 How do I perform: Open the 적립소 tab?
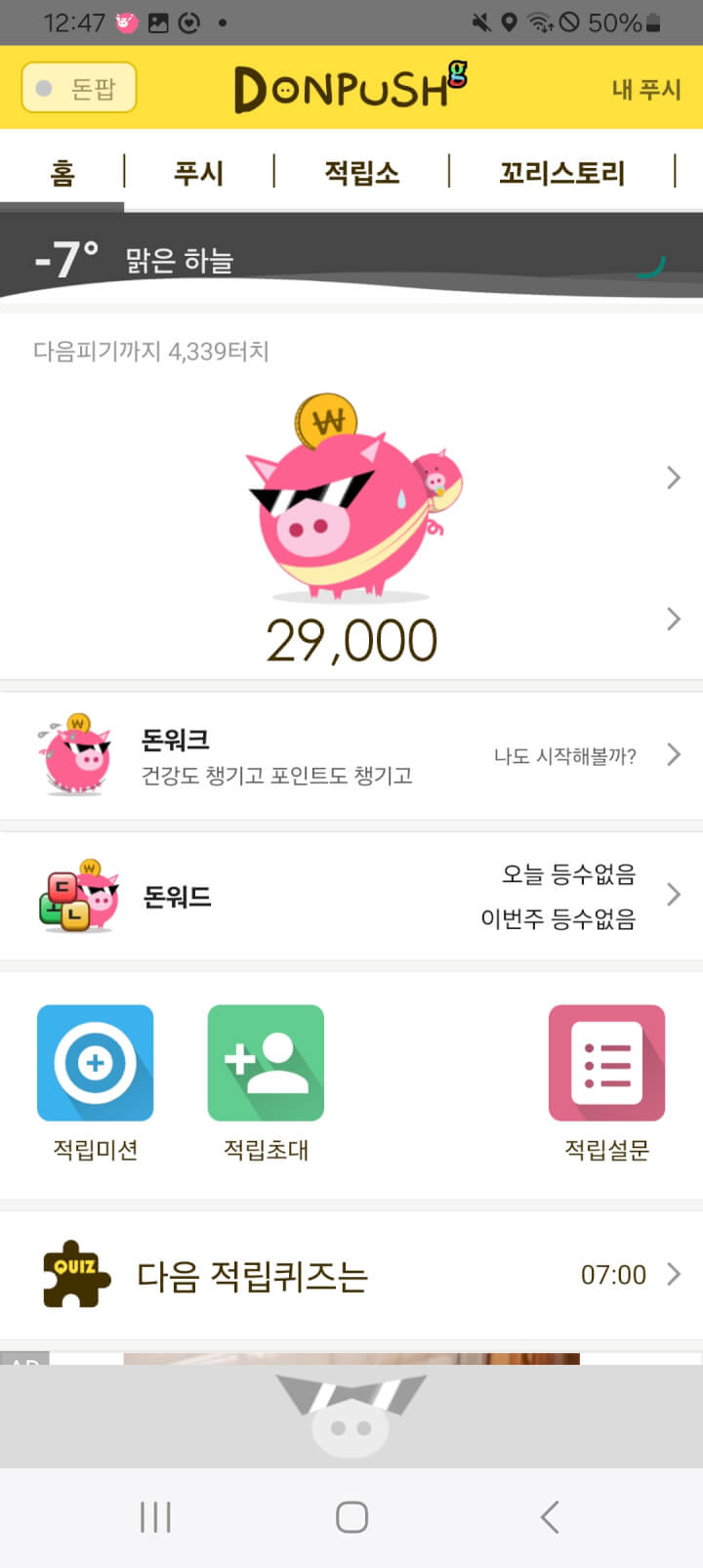click(361, 173)
